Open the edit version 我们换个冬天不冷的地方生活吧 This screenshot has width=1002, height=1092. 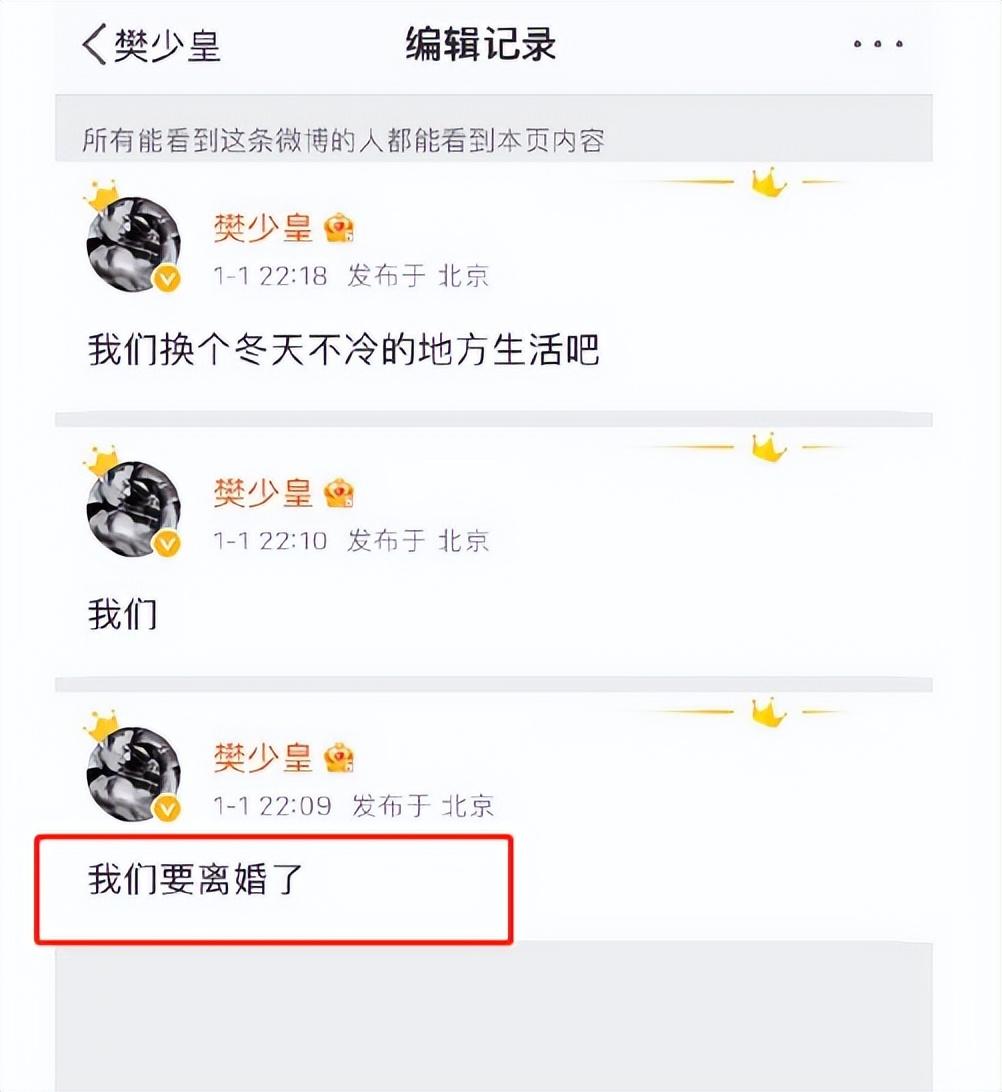pos(343,350)
